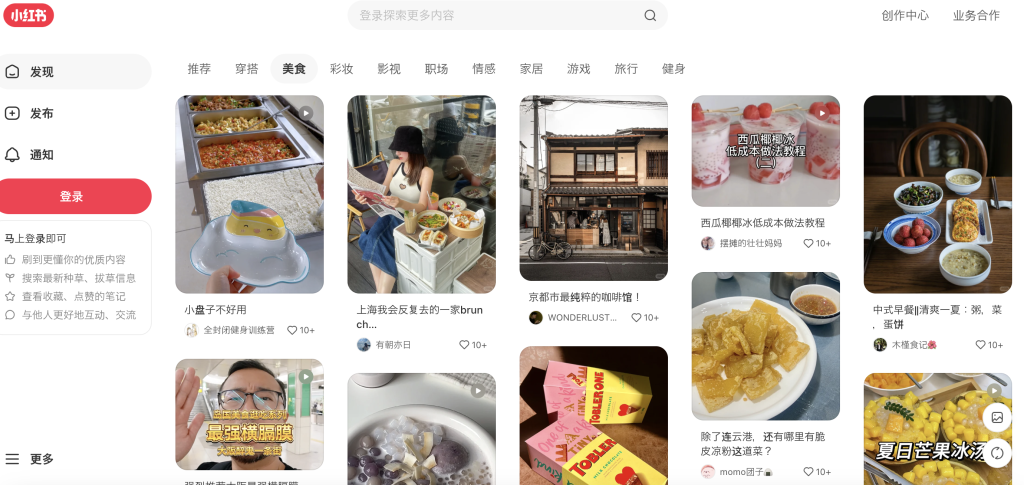Select the 健身 category tab
The height and width of the screenshot is (485, 1024).
674,69
